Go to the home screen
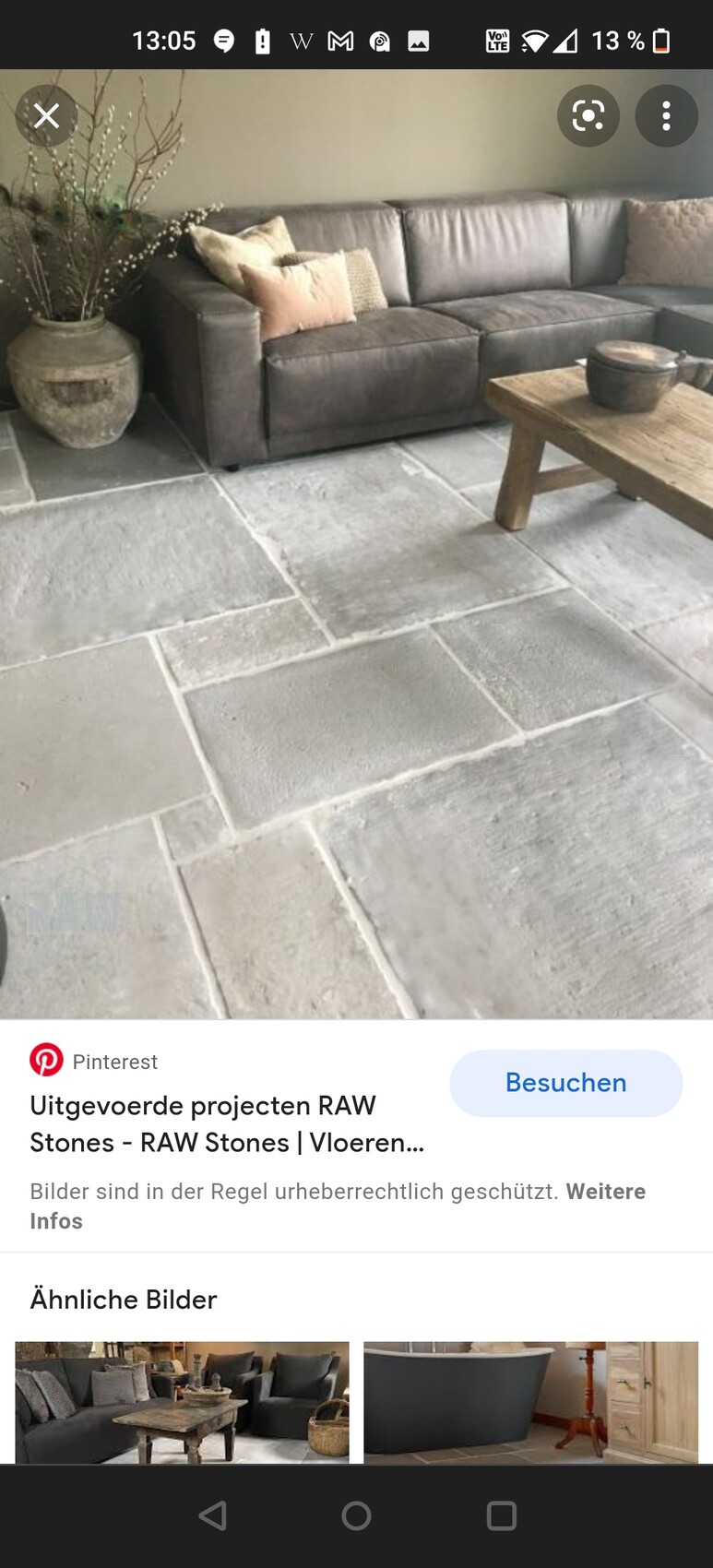The image size is (713, 1568). click(x=356, y=1515)
